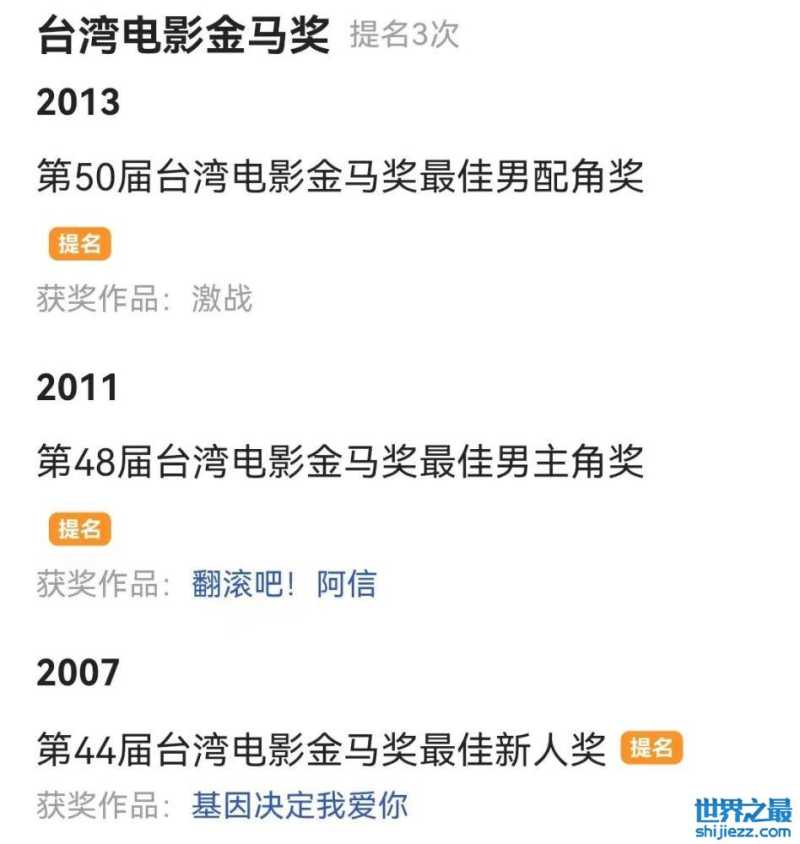Open the 翻滚吧！阿信 film link

point(284,584)
